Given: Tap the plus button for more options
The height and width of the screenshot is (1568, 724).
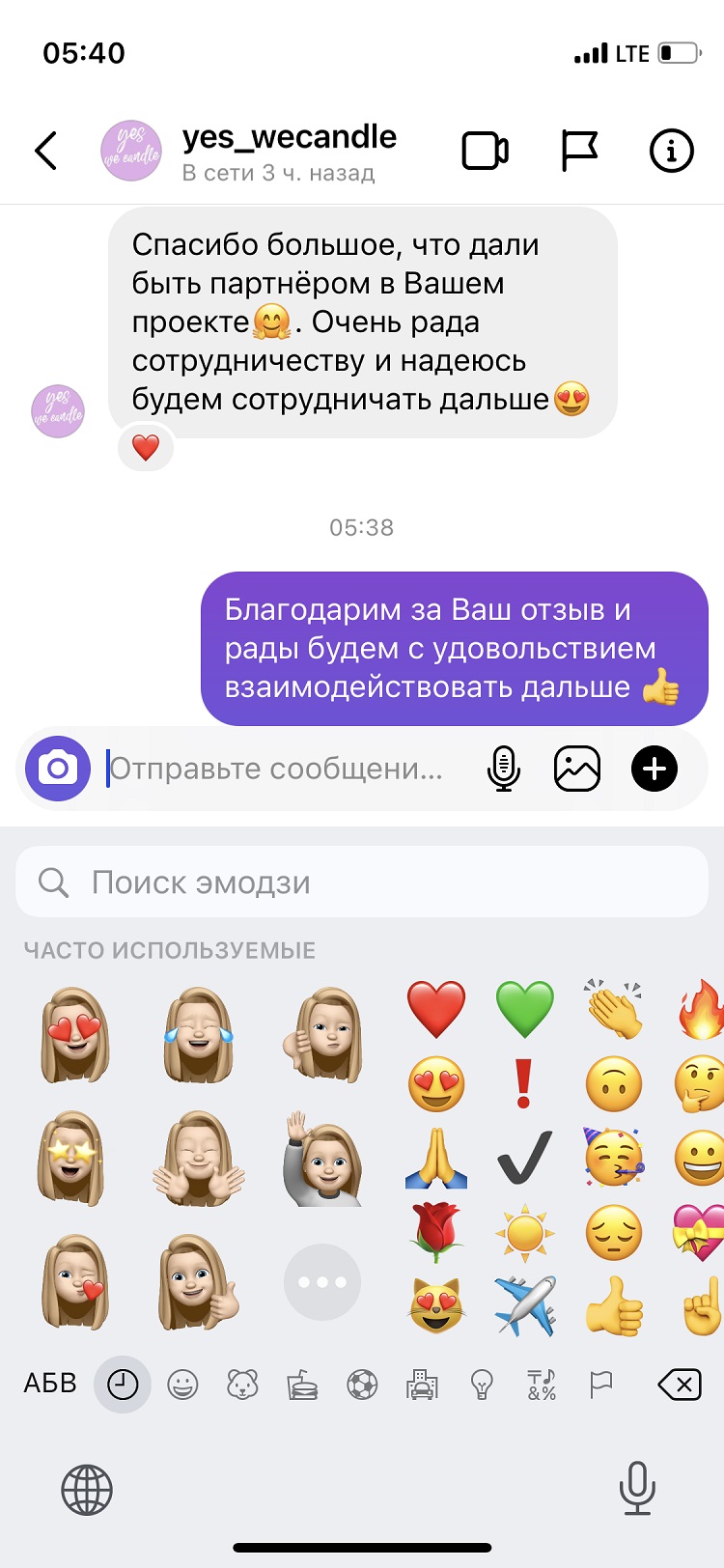Looking at the screenshot, I should [654, 769].
